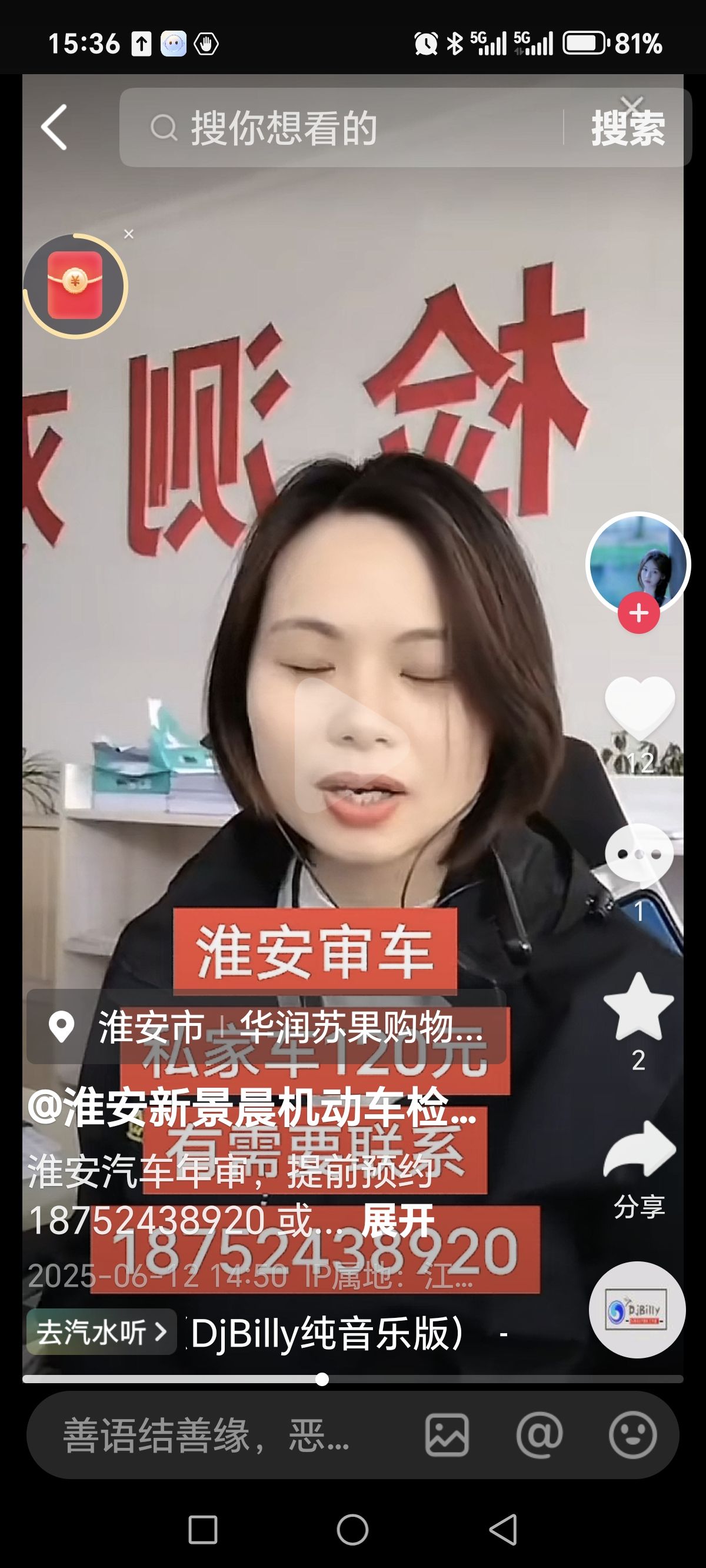Open the comments bubble
This screenshot has width=706, height=1568.
[x=639, y=855]
